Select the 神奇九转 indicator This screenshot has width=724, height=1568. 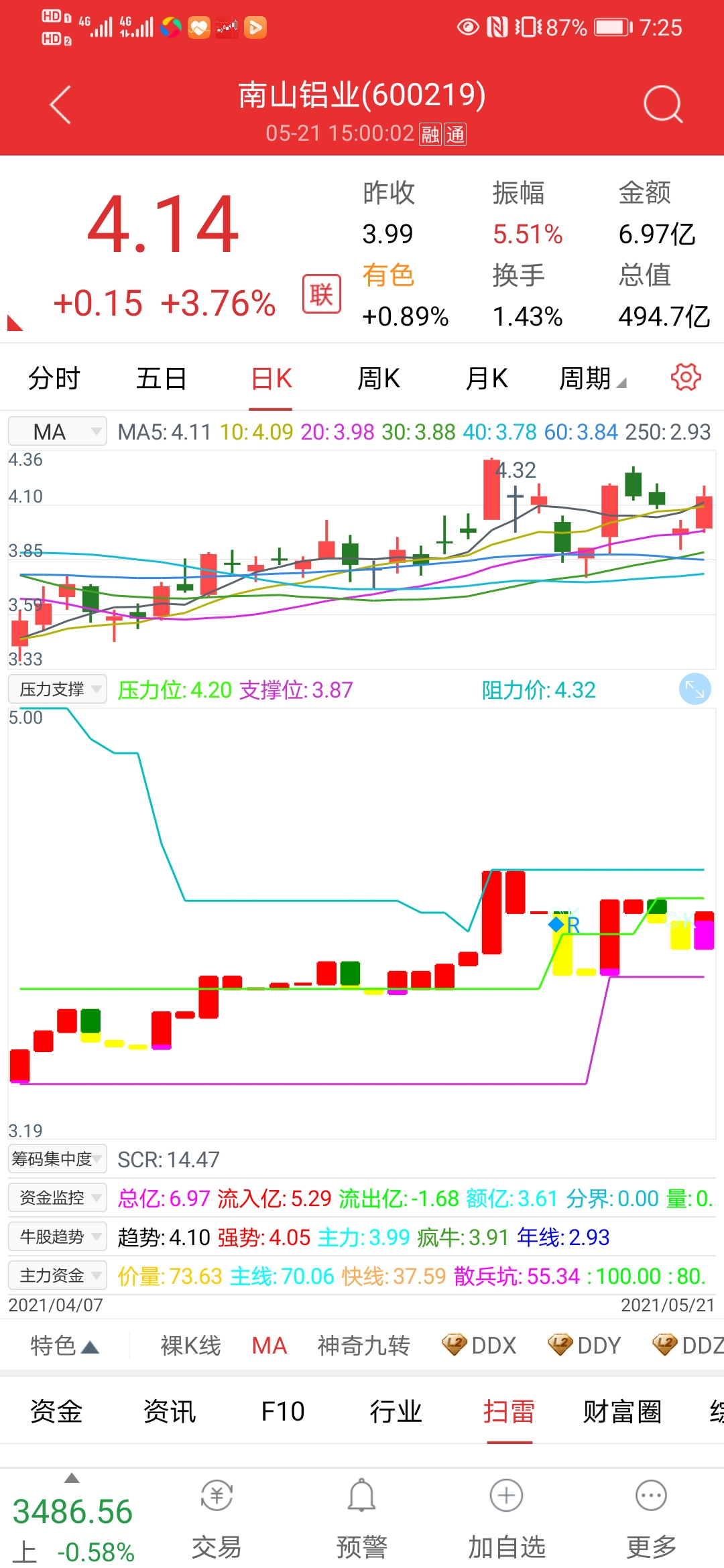pyautogui.click(x=363, y=1345)
